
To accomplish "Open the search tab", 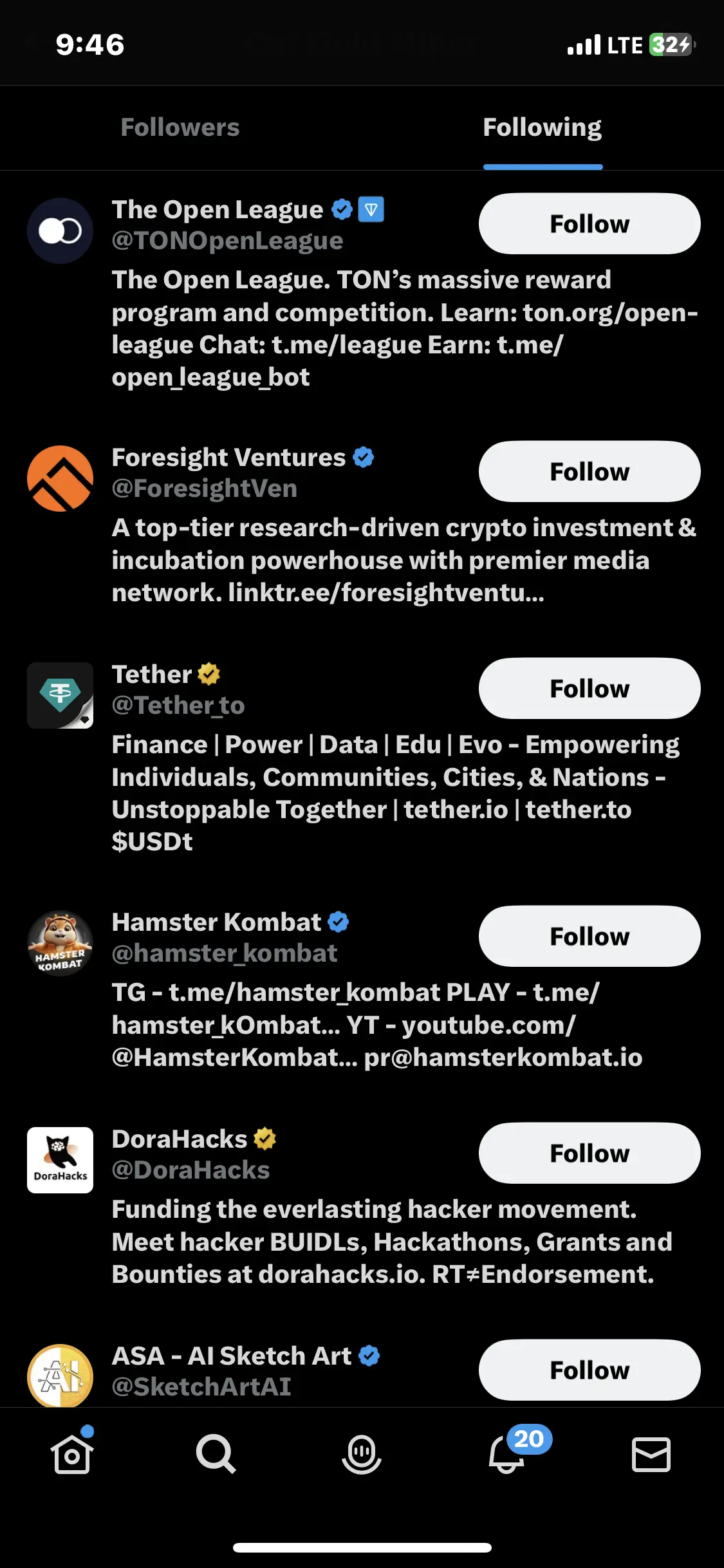I will coord(216,1454).
